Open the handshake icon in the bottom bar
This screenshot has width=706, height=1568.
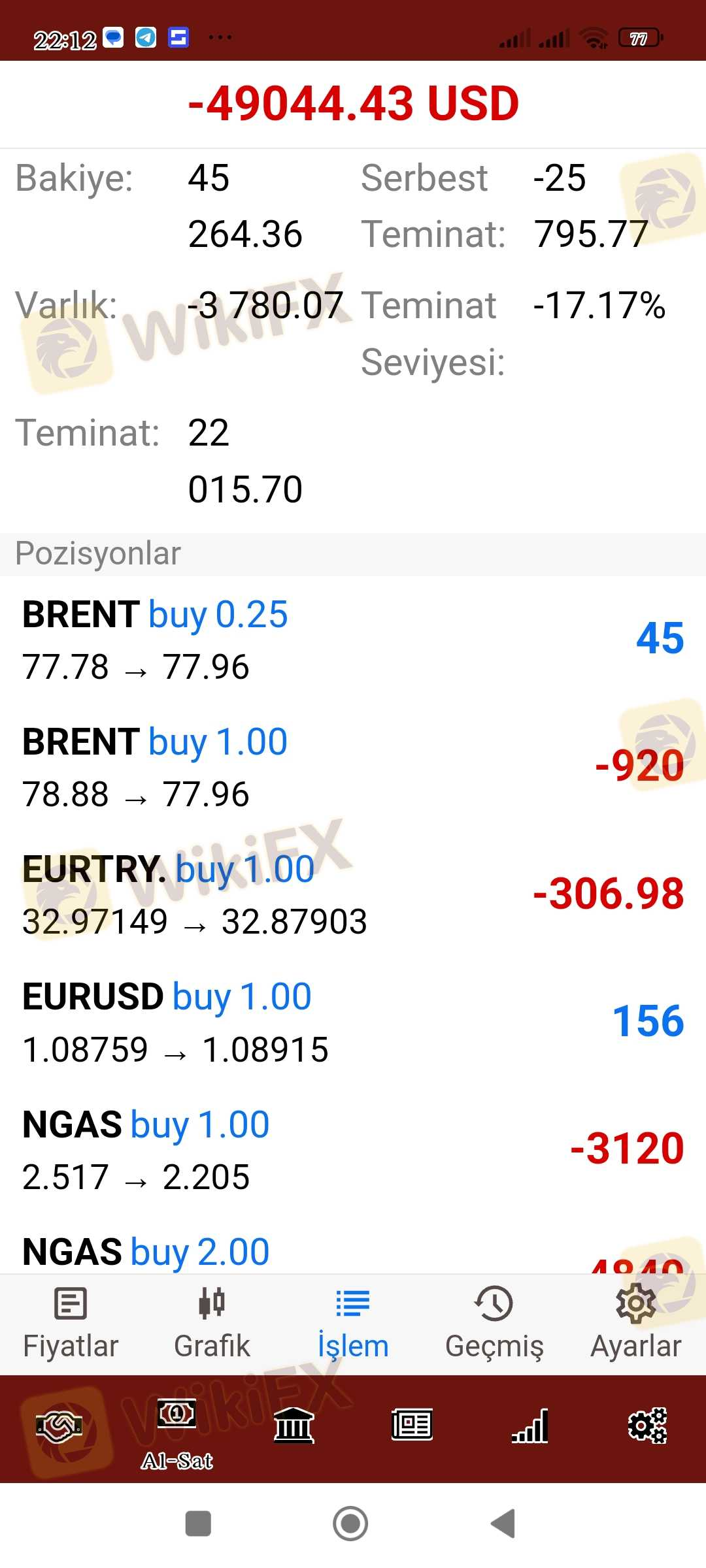click(59, 1427)
